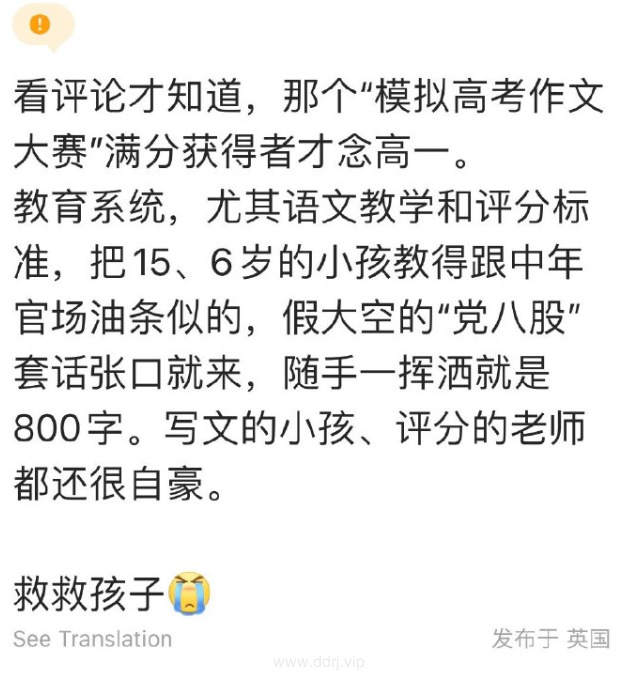Tap See Translation under the post
The height and width of the screenshot is (682, 634).
point(92,639)
